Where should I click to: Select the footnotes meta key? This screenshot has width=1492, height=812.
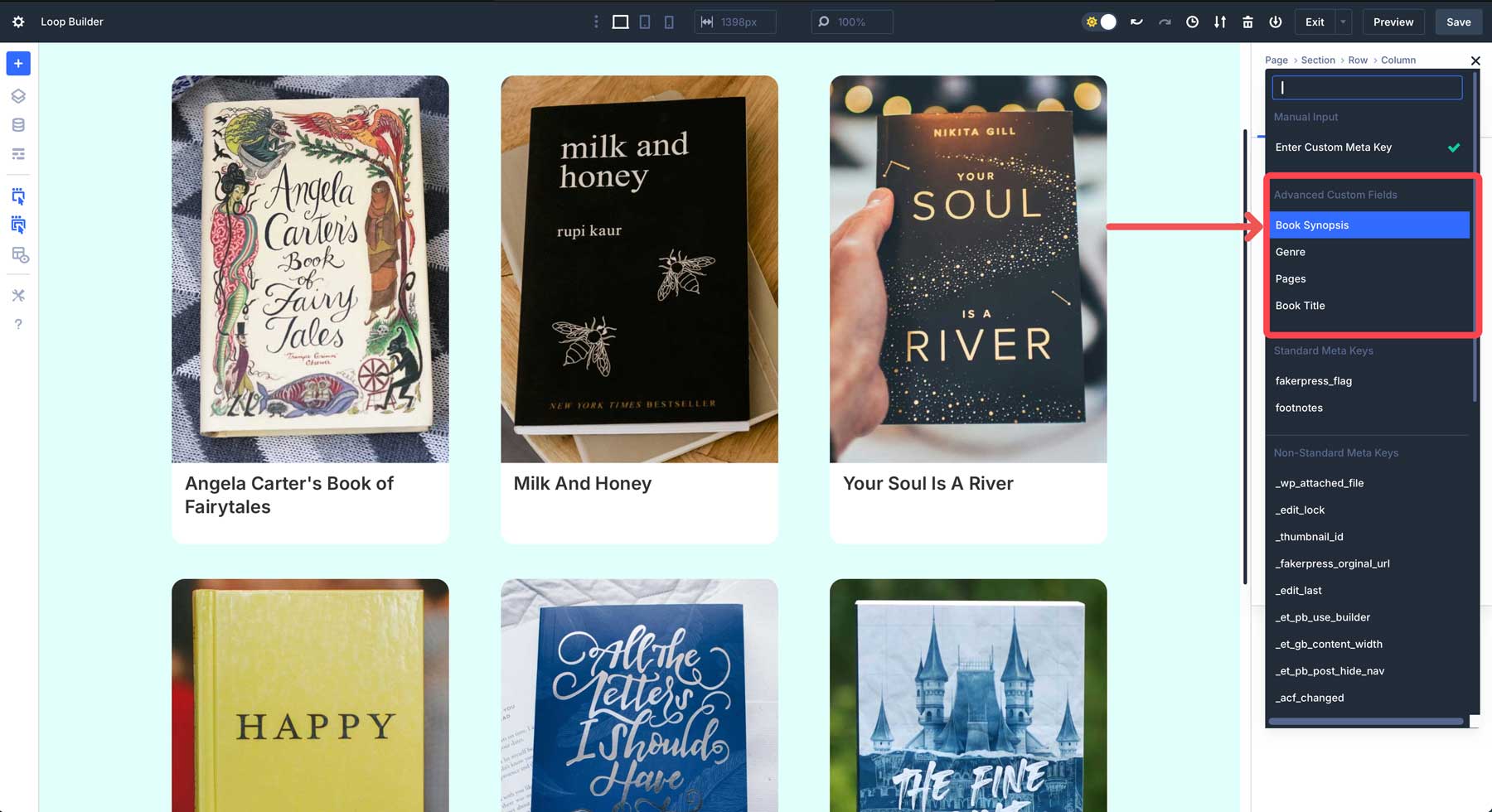click(x=1299, y=408)
